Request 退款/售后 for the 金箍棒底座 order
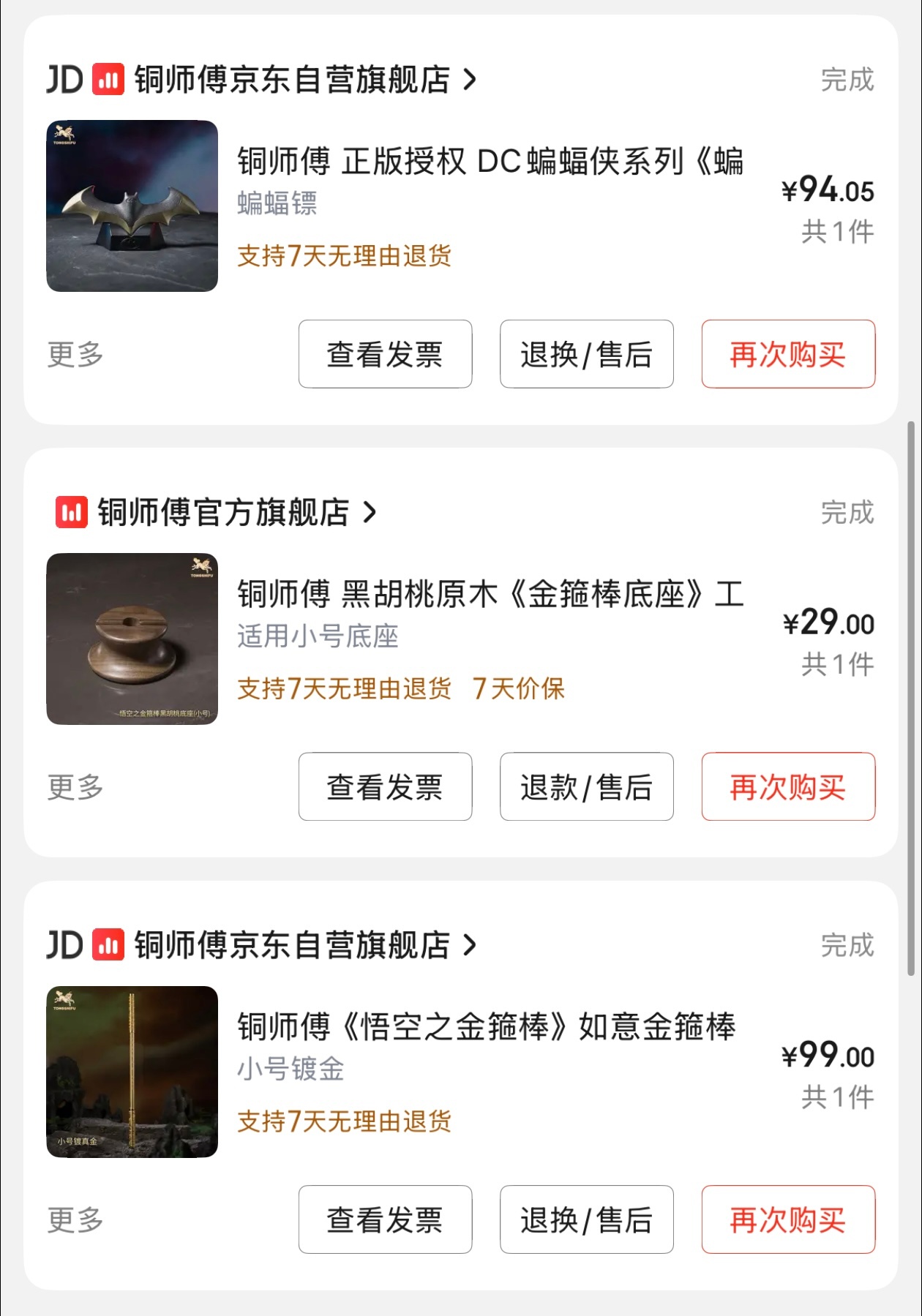Image resolution: width=922 pixels, height=1316 pixels. (x=586, y=787)
